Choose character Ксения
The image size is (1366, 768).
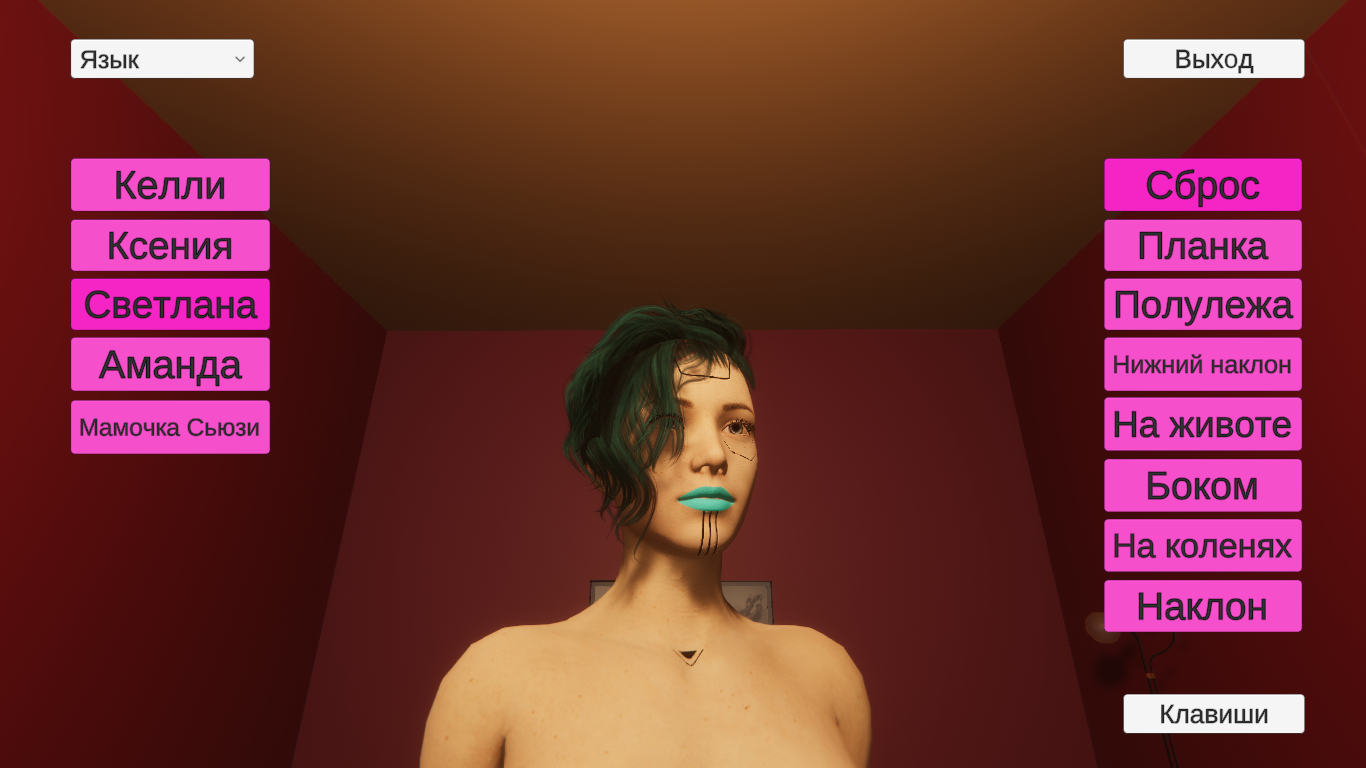pos(170,245)
